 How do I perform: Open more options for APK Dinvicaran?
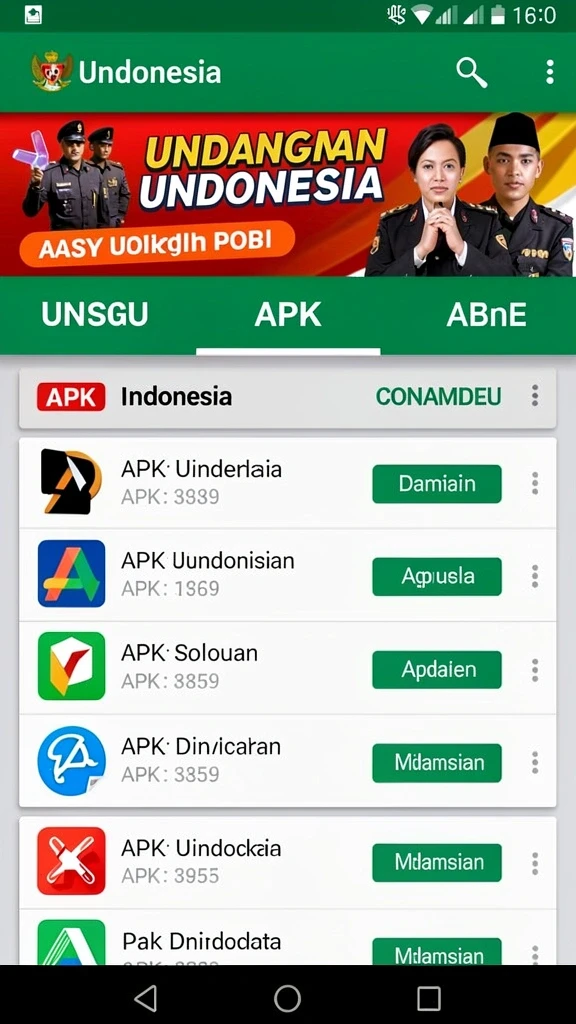pos(535,762)
